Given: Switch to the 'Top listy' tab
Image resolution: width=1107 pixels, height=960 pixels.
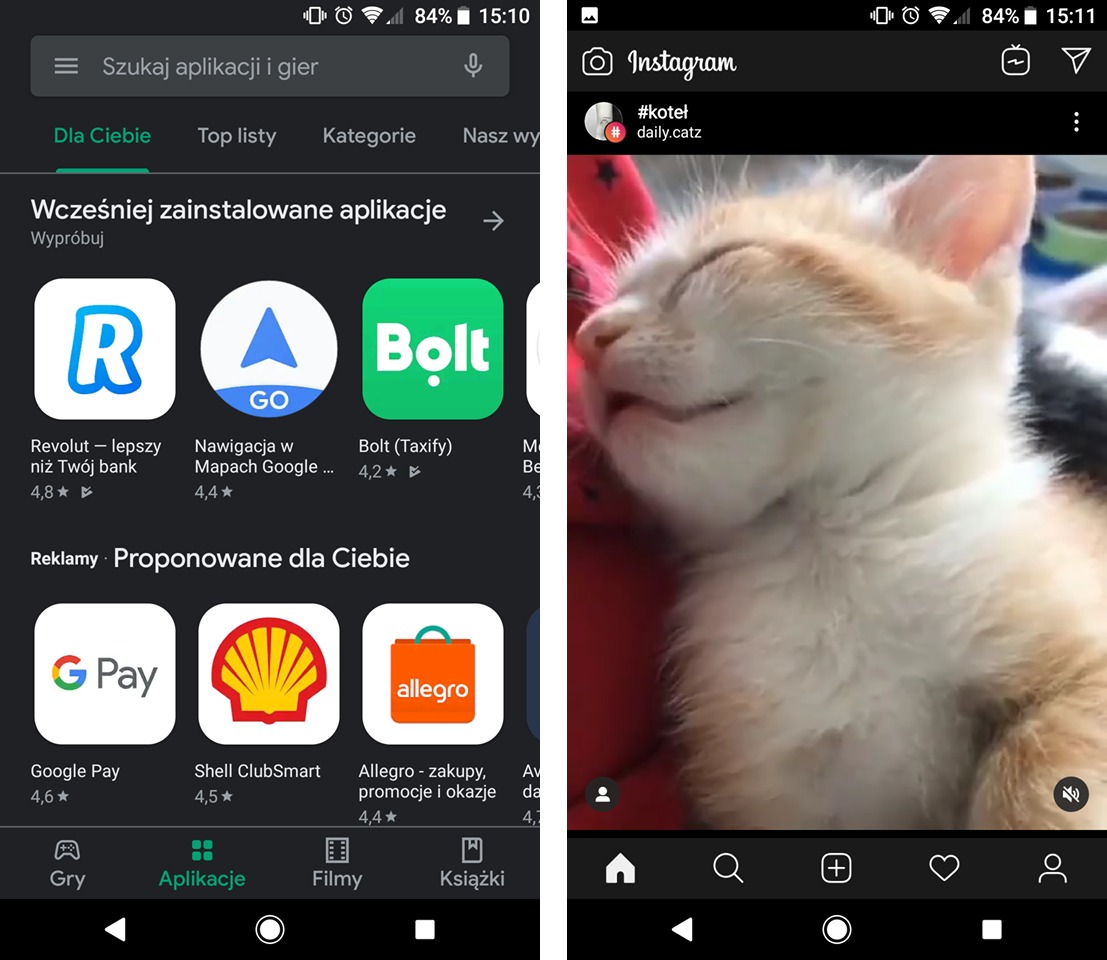Looking at the screenshot, I should [237, 136].
